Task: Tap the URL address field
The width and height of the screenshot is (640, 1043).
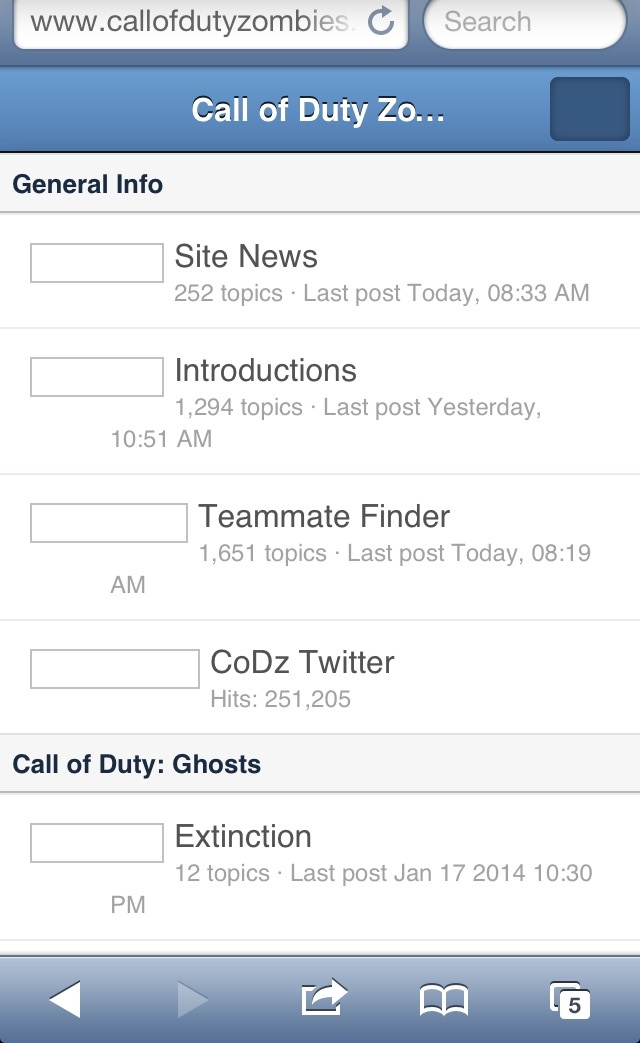Action: [192, 23]
